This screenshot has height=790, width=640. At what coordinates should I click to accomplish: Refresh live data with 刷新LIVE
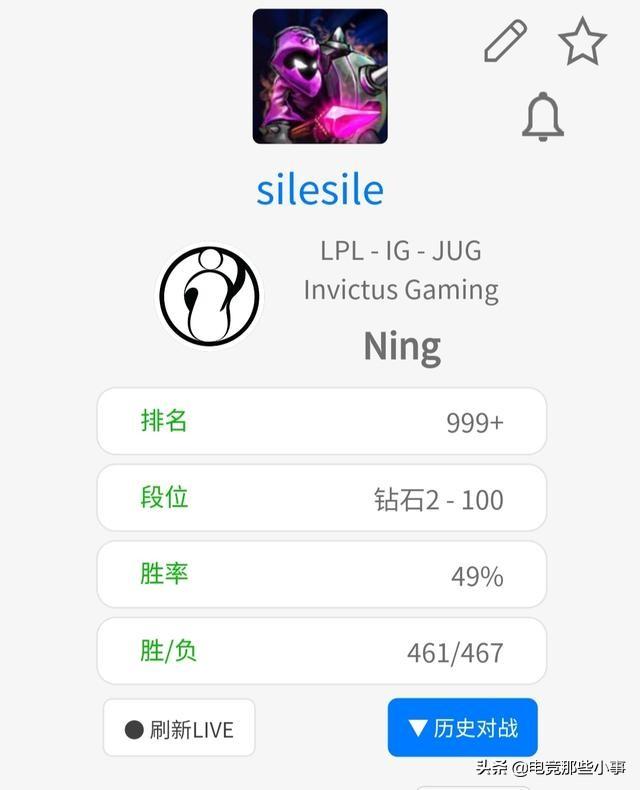[179, 728]
